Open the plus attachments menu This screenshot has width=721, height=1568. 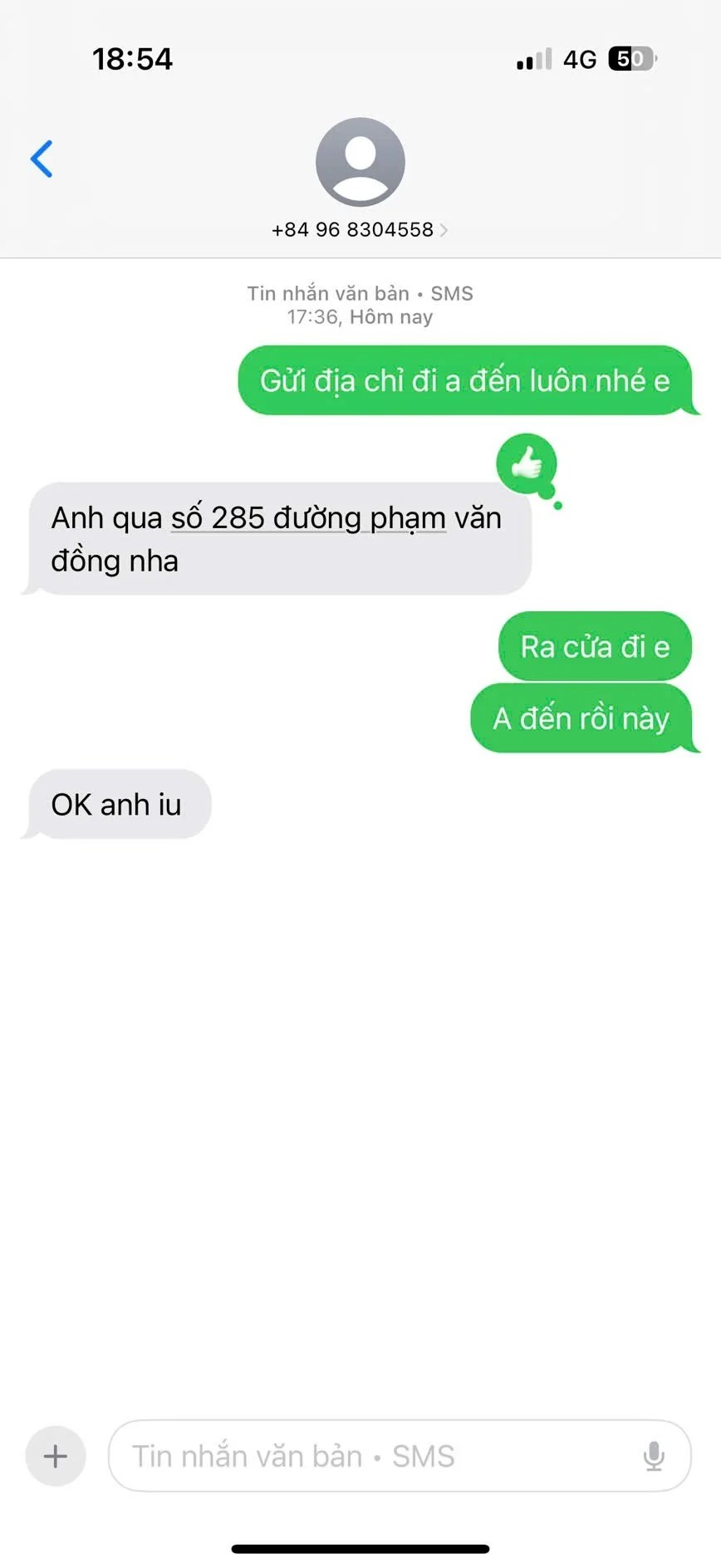coord(56,1456)
